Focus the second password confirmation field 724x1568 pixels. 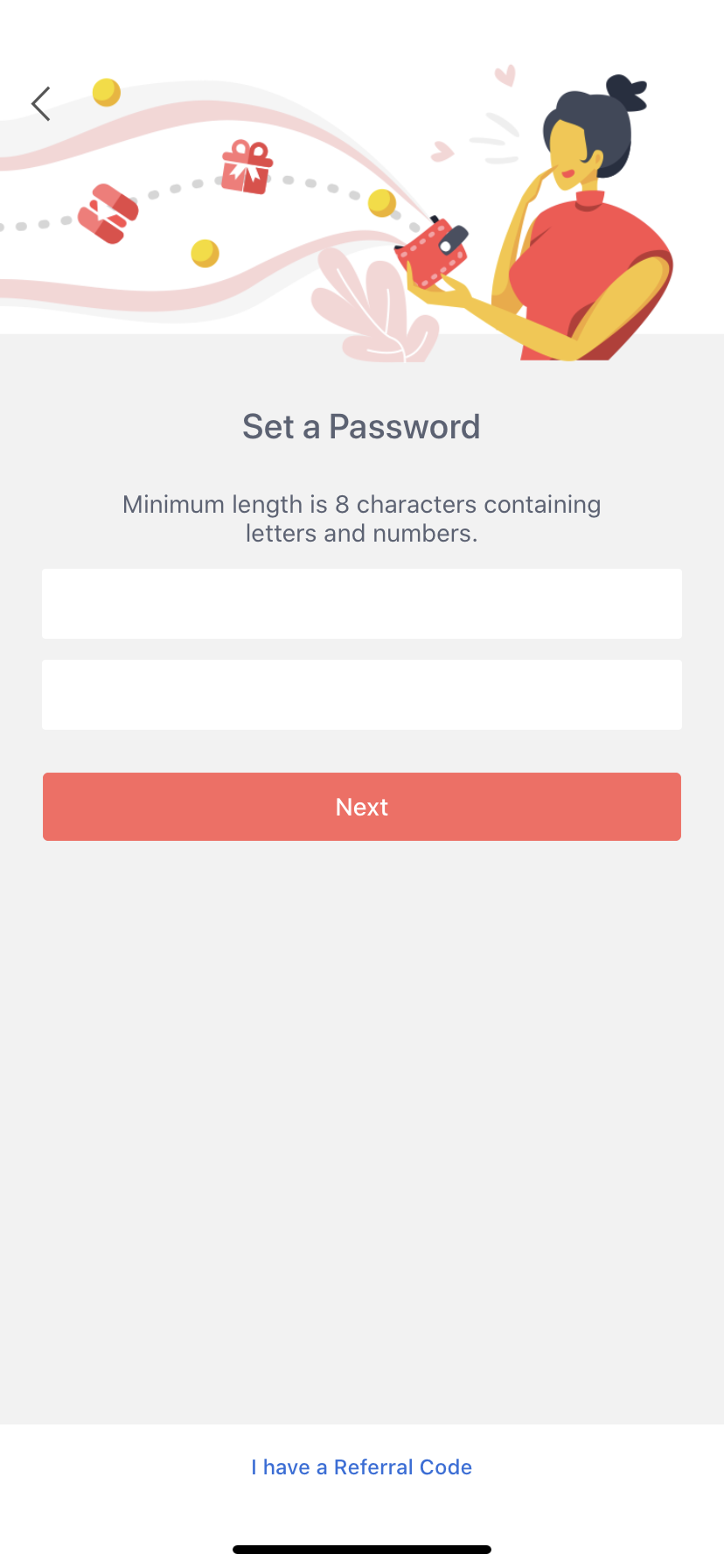(x=362, y=695)
